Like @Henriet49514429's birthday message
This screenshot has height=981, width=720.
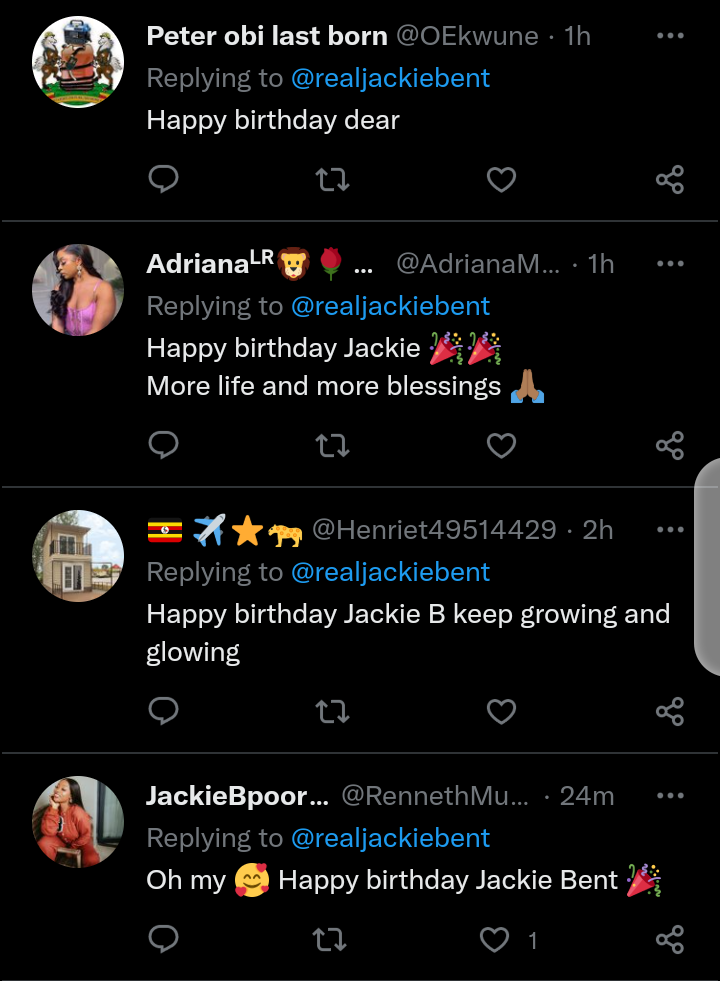pos(500,711)
